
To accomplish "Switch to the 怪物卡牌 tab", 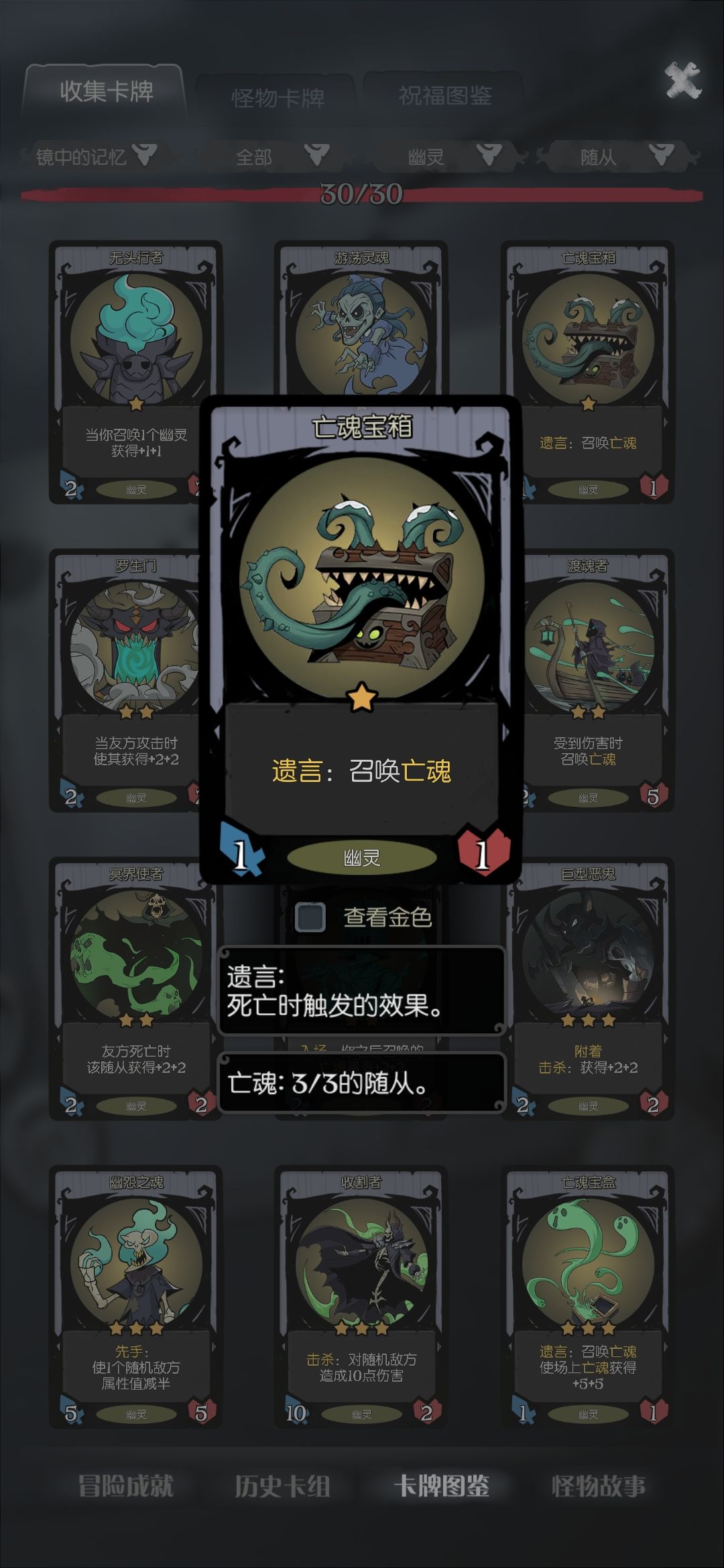I will point(280,95).
